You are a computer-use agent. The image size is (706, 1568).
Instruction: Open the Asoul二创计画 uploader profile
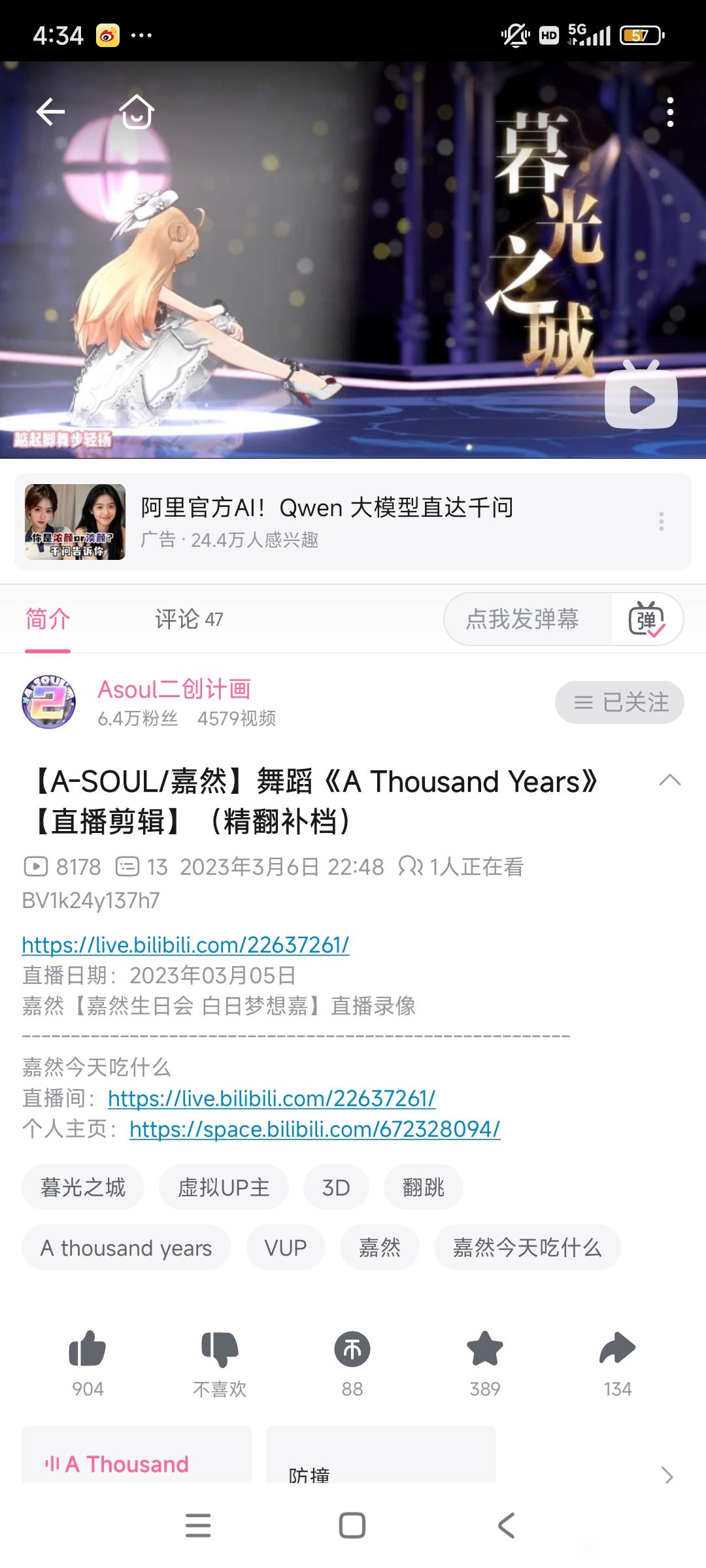(x=174, y=690)
